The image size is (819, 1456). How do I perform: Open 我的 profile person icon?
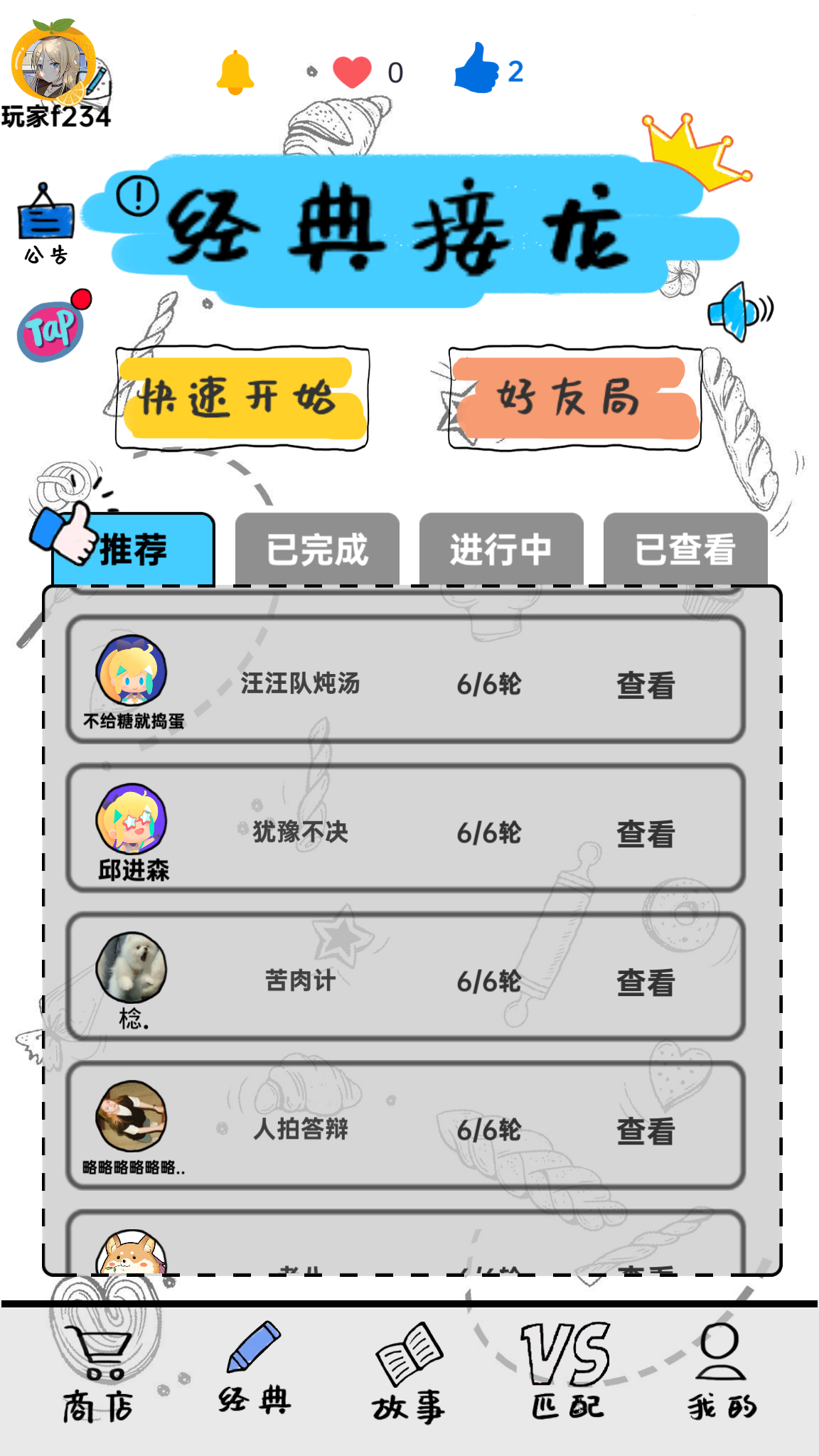[x=720, y=1358]
